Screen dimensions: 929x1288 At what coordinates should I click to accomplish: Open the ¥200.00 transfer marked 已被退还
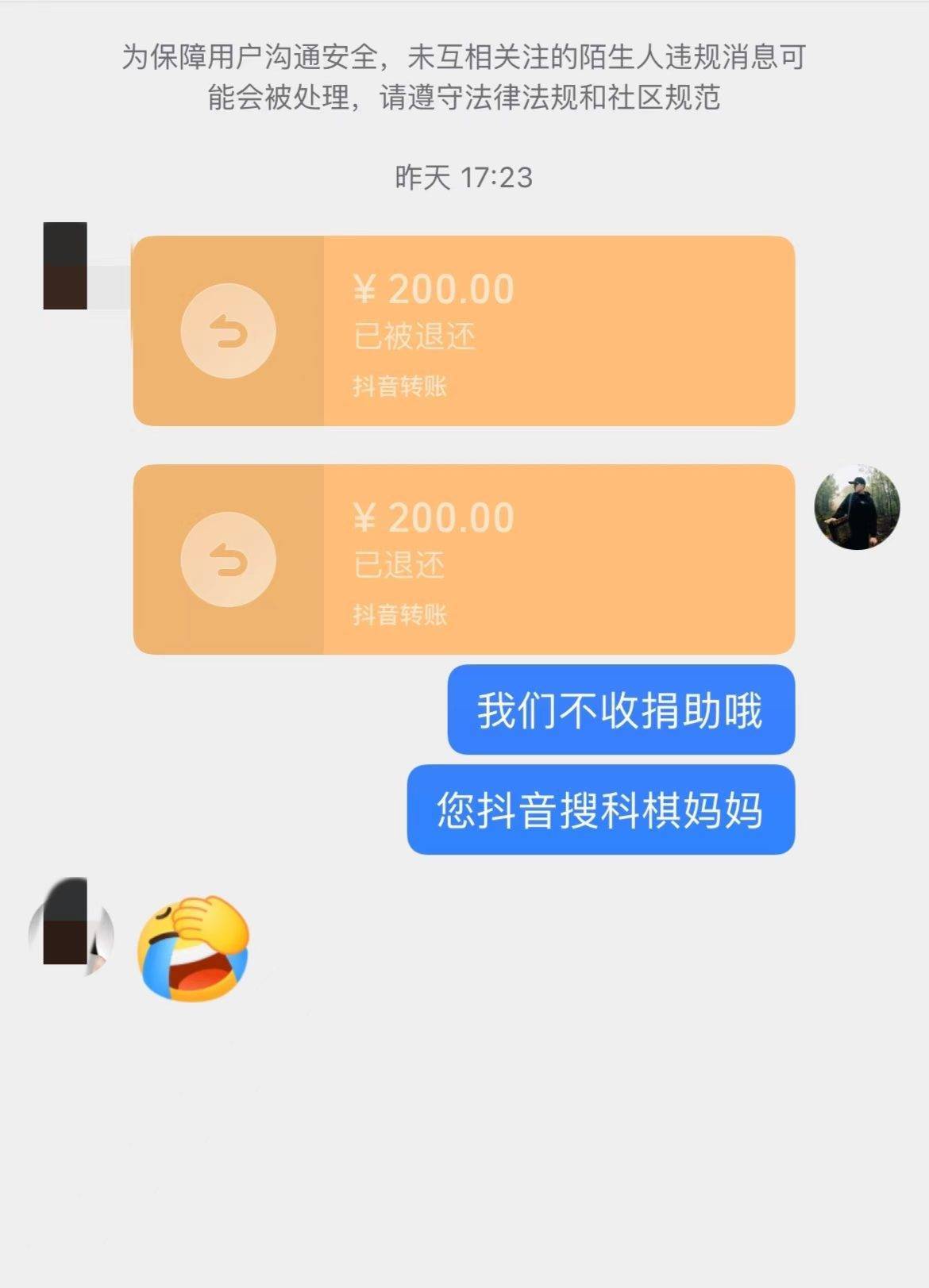[464, 331]
